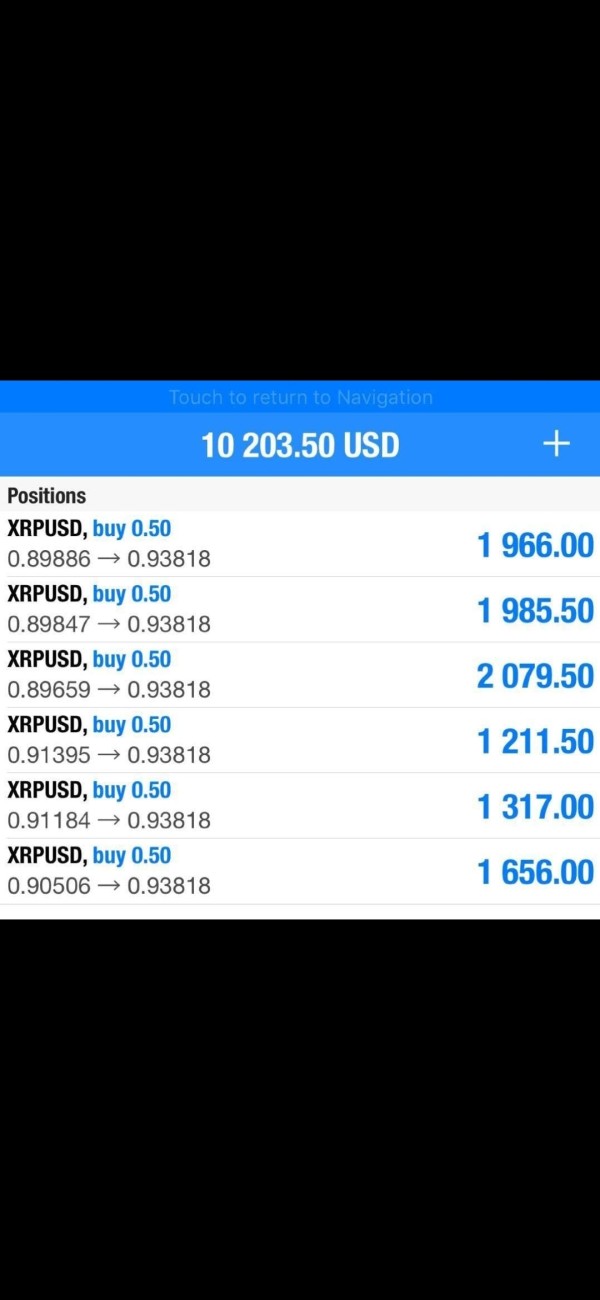Open XRPUSD position with profit 1 656.00
The height and width of the screenshot is (1300, 600).
[x=300, y=871]
